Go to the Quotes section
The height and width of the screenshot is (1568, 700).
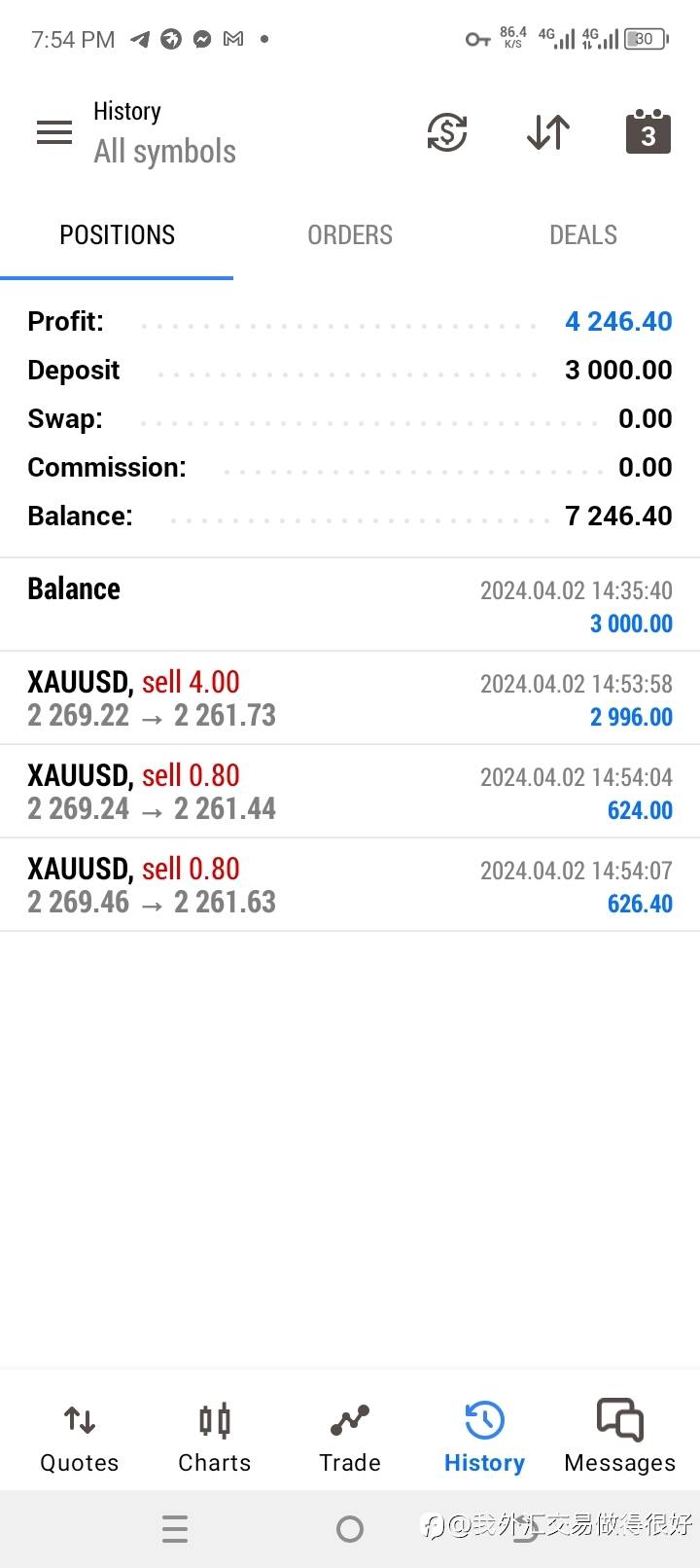coord(80,1438)
